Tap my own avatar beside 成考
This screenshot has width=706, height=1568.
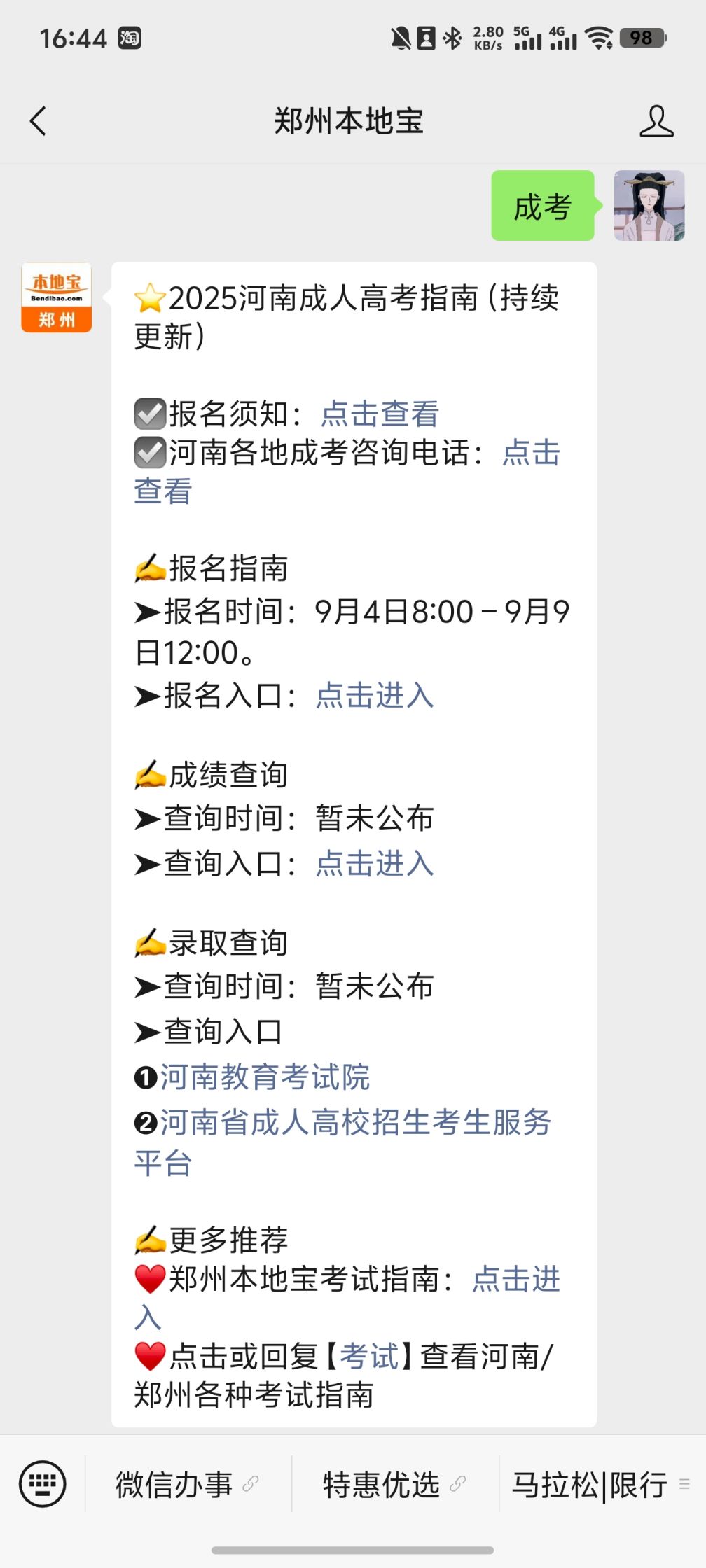click(x=649, y=206)
